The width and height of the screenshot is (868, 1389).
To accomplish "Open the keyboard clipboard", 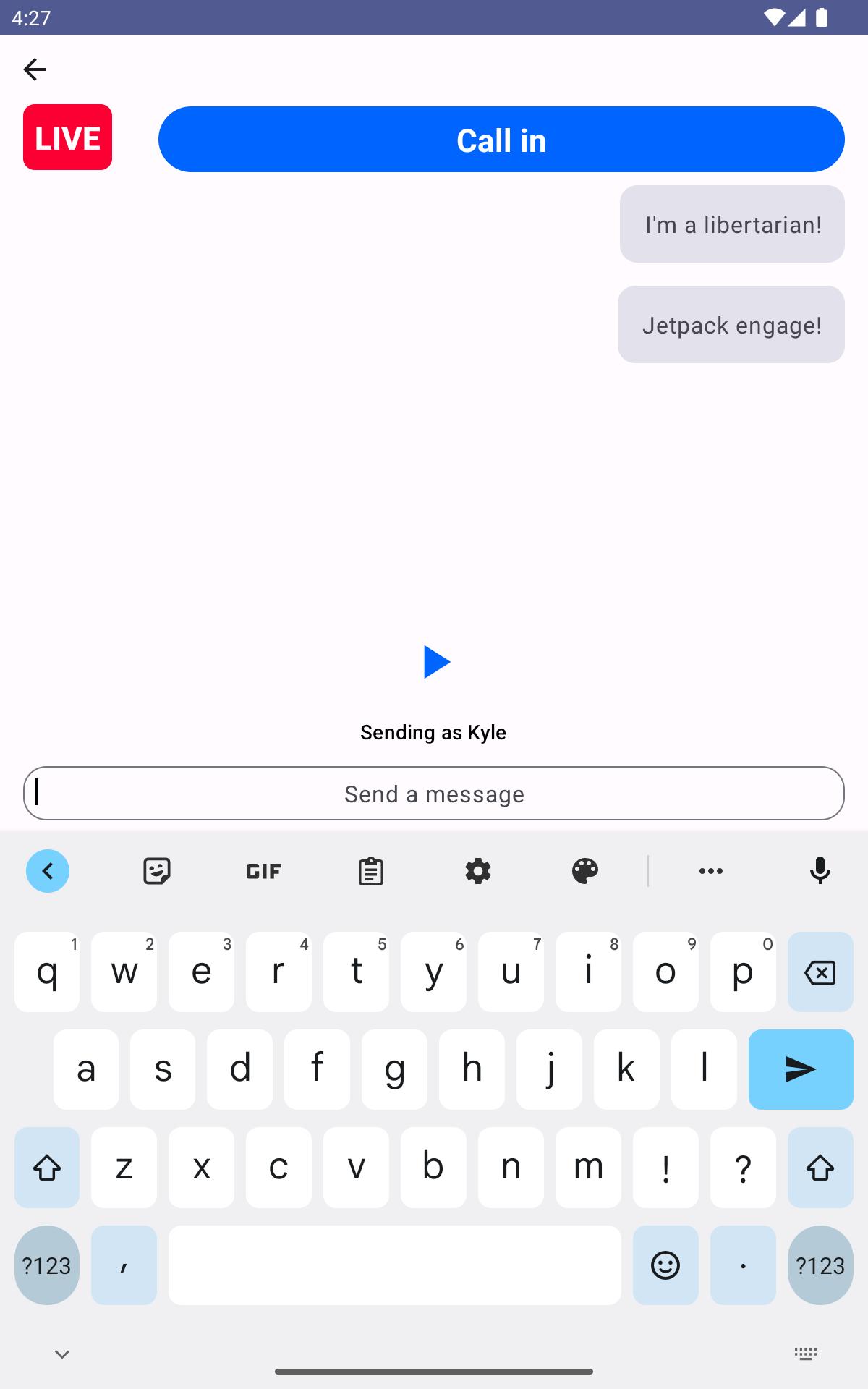I will tap(371, 871).
